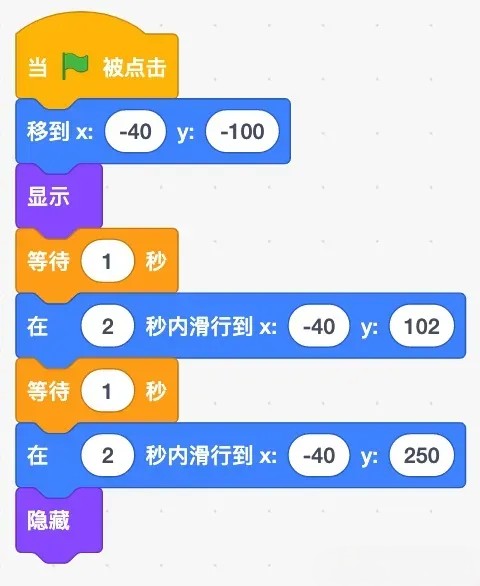
Task: Edit seconds field of the glide to y 250
Action: point(108,456)
